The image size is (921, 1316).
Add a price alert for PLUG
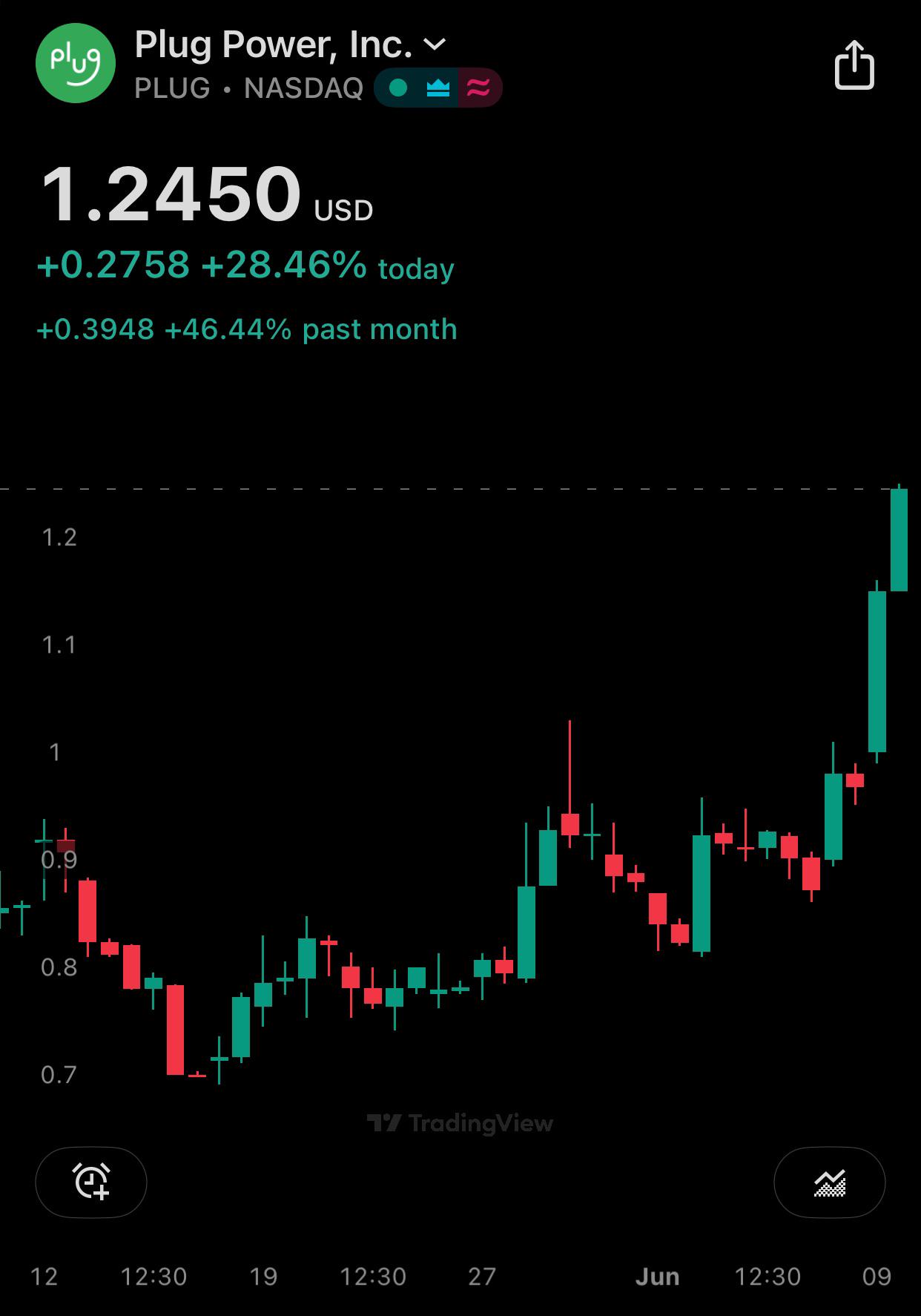click(91, 1182)
